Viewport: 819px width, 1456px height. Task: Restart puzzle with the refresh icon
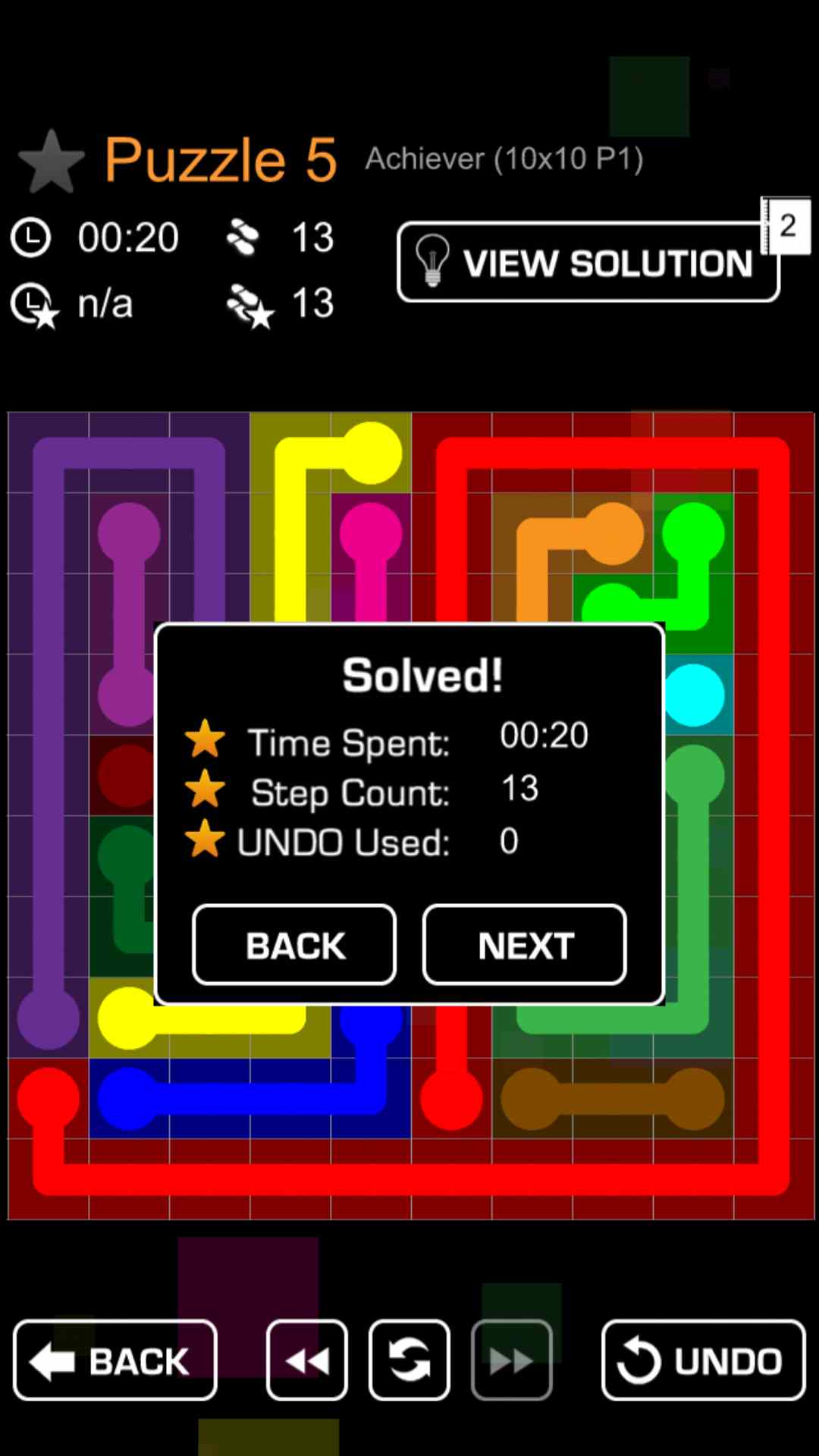(x=409, y=1360)
